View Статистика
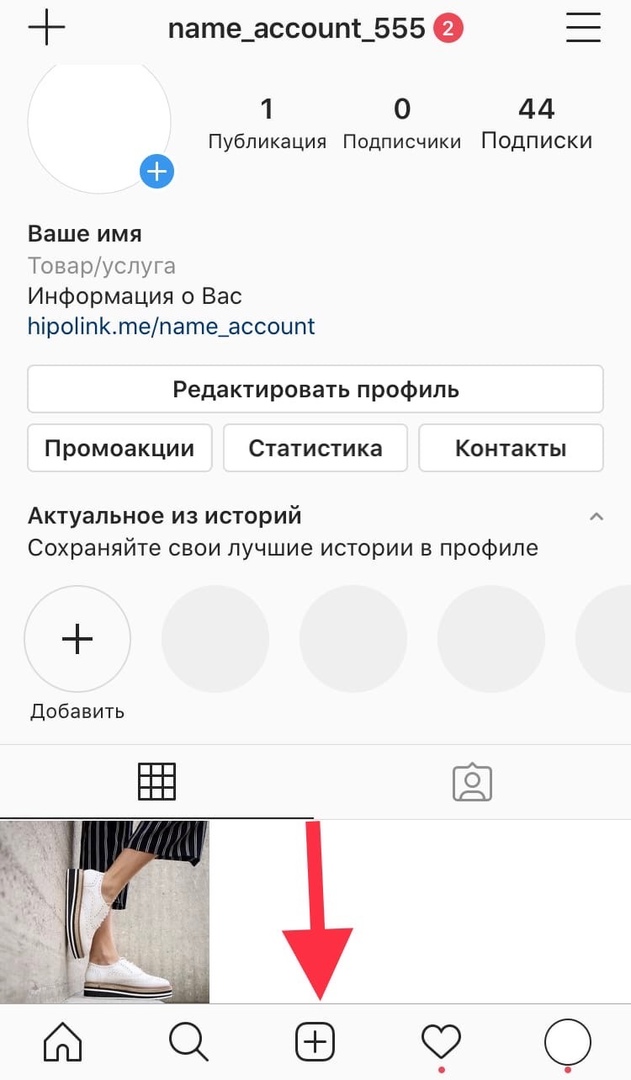This screenshot has width=631, height=1080. [x=315, y=447]
